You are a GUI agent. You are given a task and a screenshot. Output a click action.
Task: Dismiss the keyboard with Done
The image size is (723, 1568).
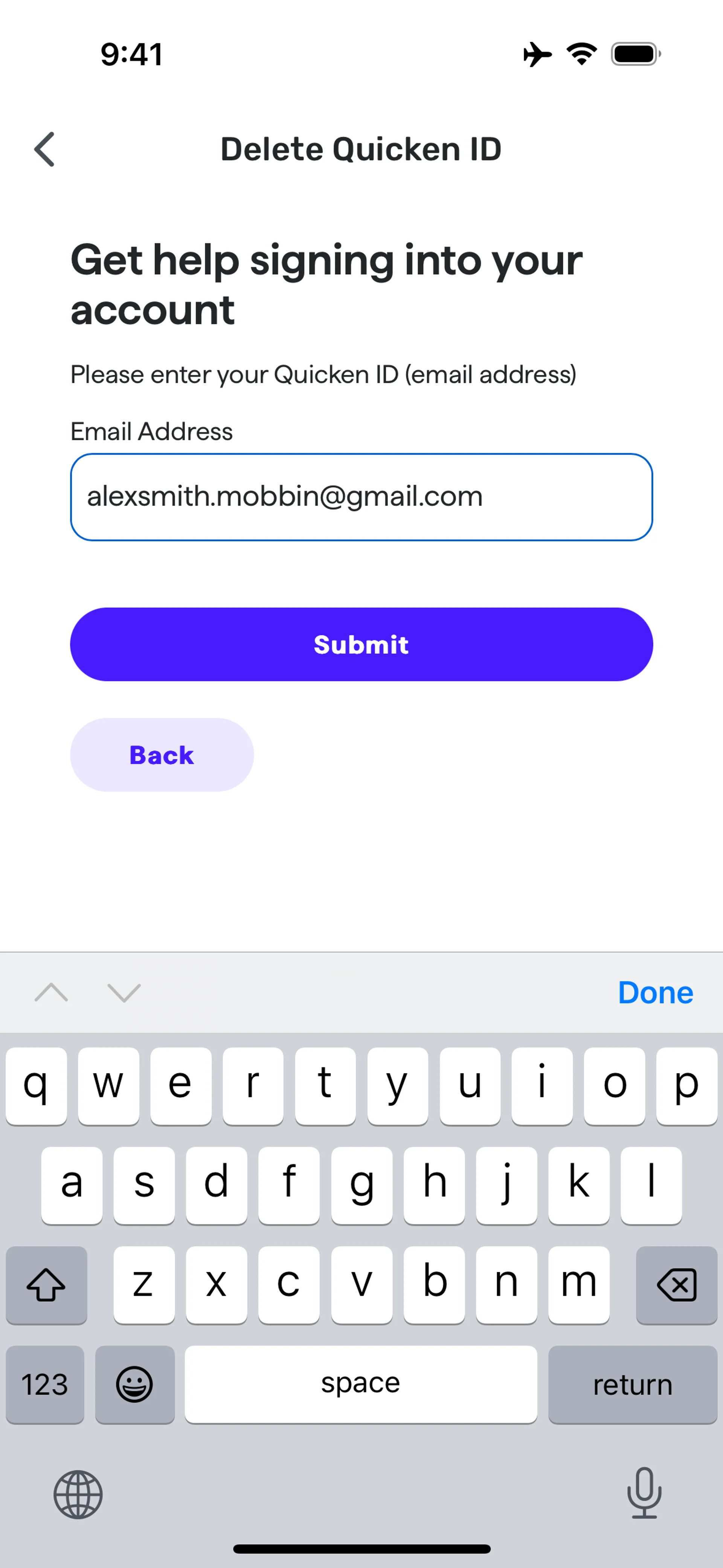[655, 993]
